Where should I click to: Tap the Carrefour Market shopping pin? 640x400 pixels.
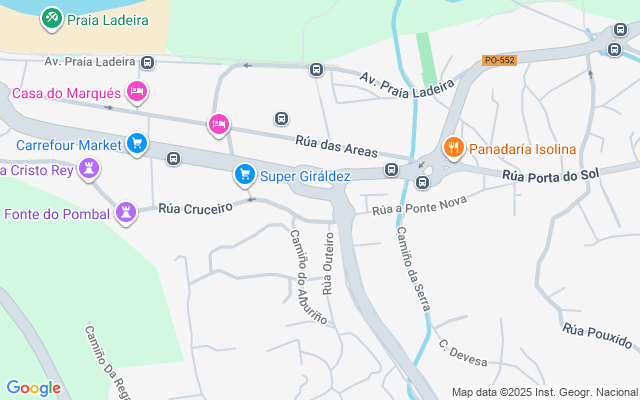coord(137,144)
